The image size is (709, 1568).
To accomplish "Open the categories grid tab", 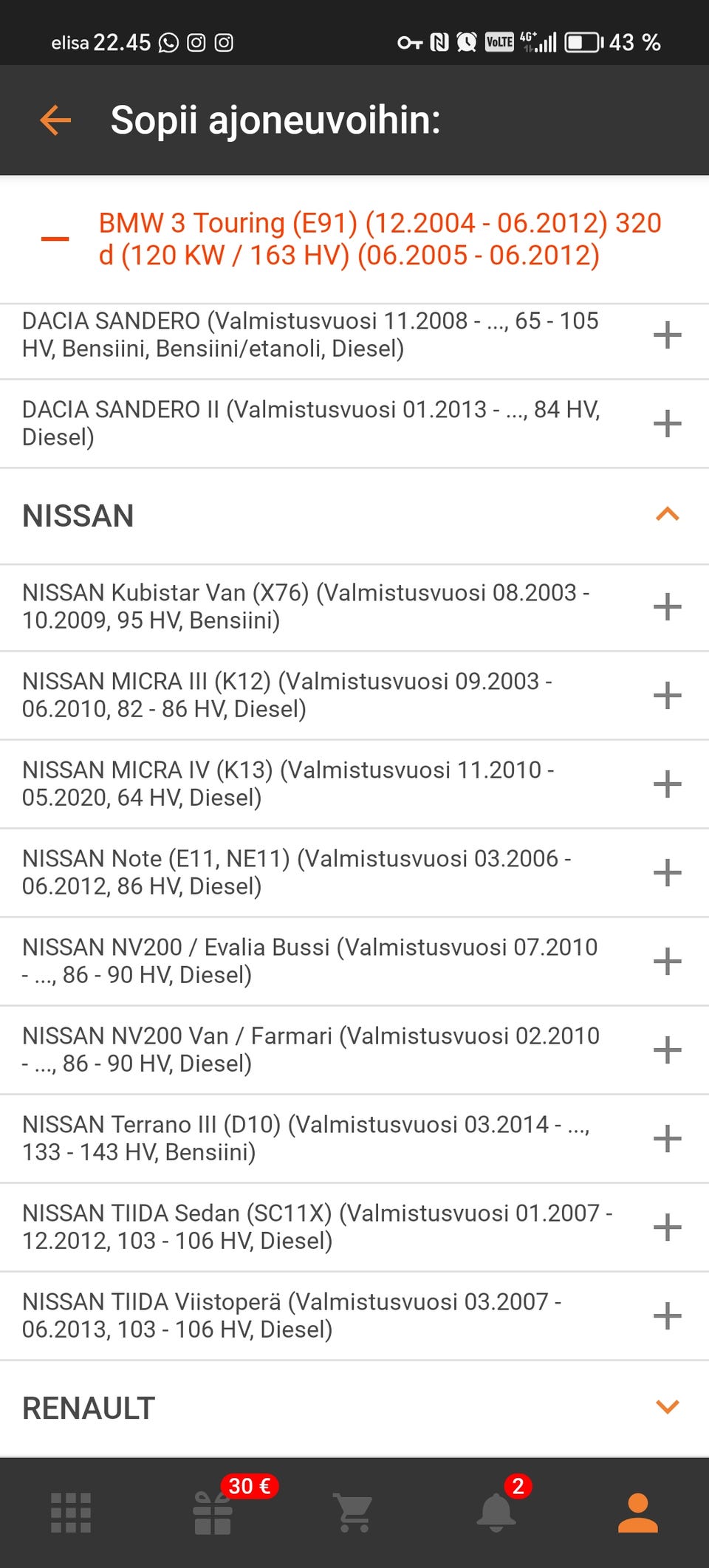I will 71,1513.
